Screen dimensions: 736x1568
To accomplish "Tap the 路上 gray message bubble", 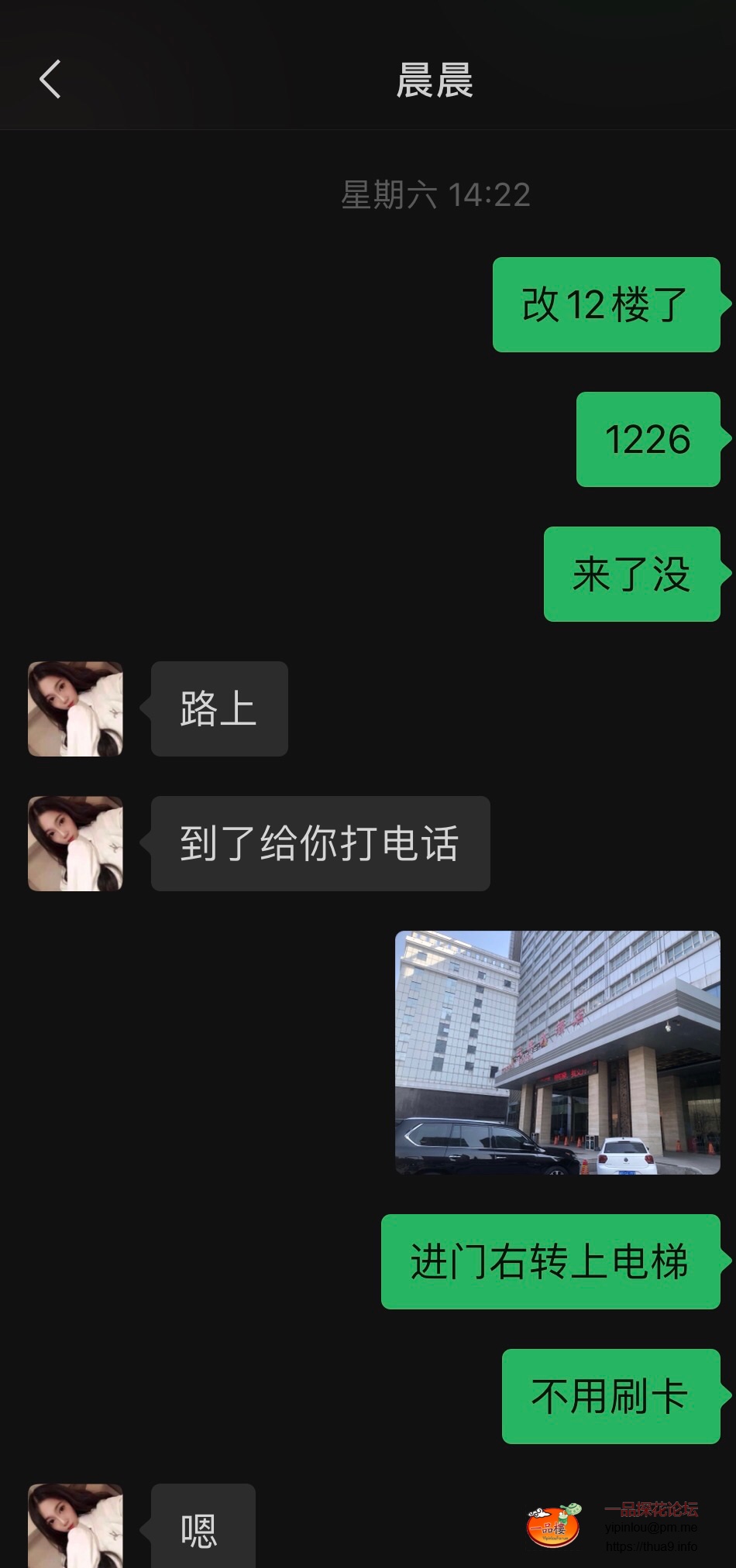I will click(218, 709).
